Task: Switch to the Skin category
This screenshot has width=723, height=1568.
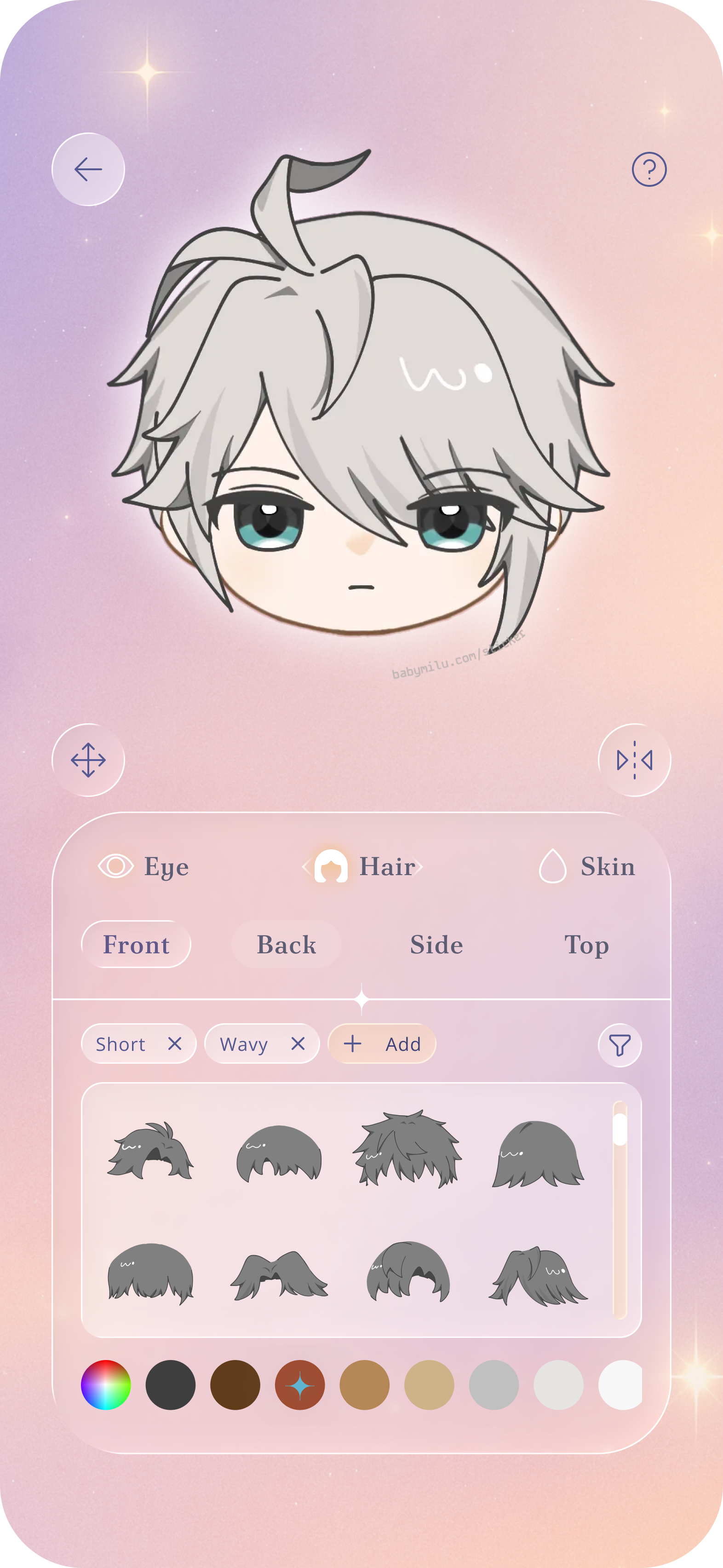Action: [x=587, y=866]
